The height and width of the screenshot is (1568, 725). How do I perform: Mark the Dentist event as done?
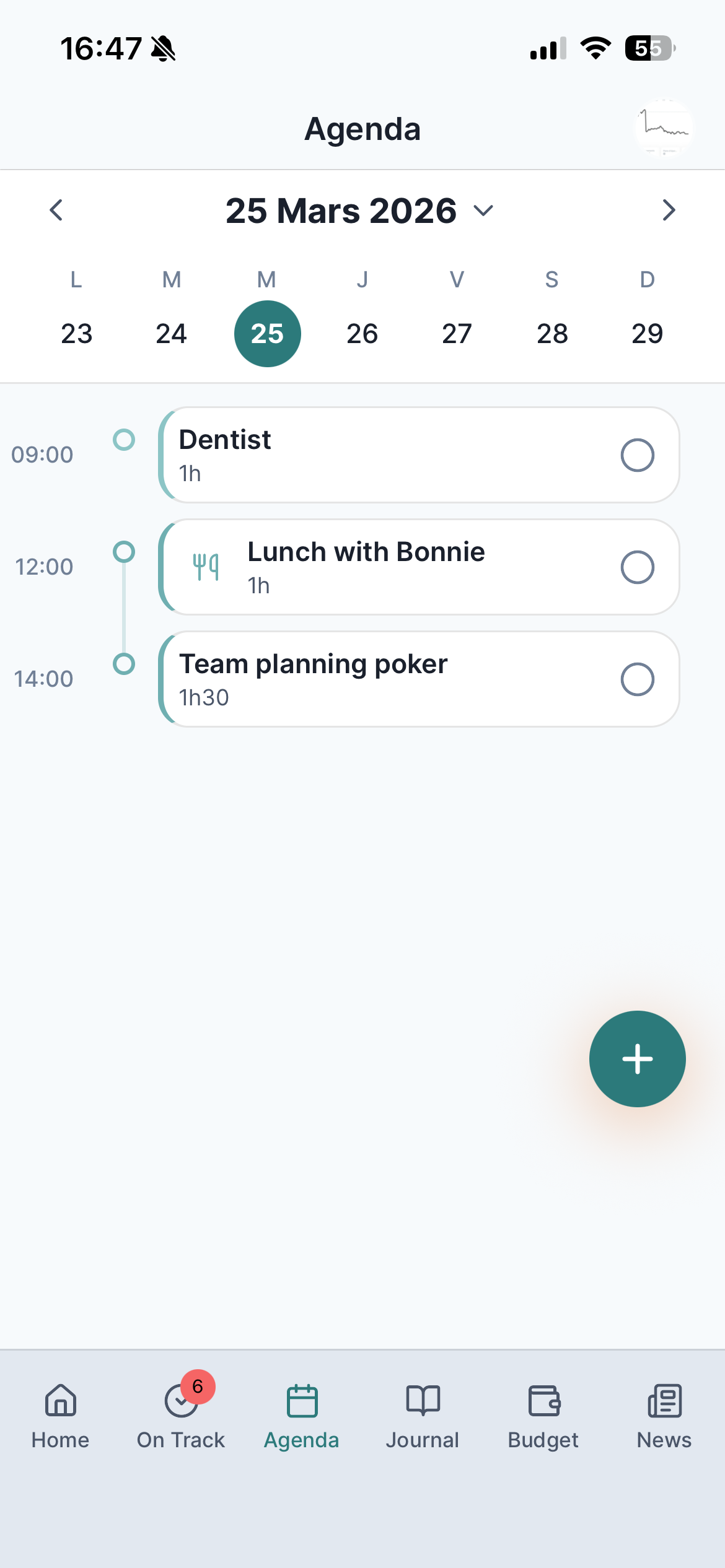638,454
